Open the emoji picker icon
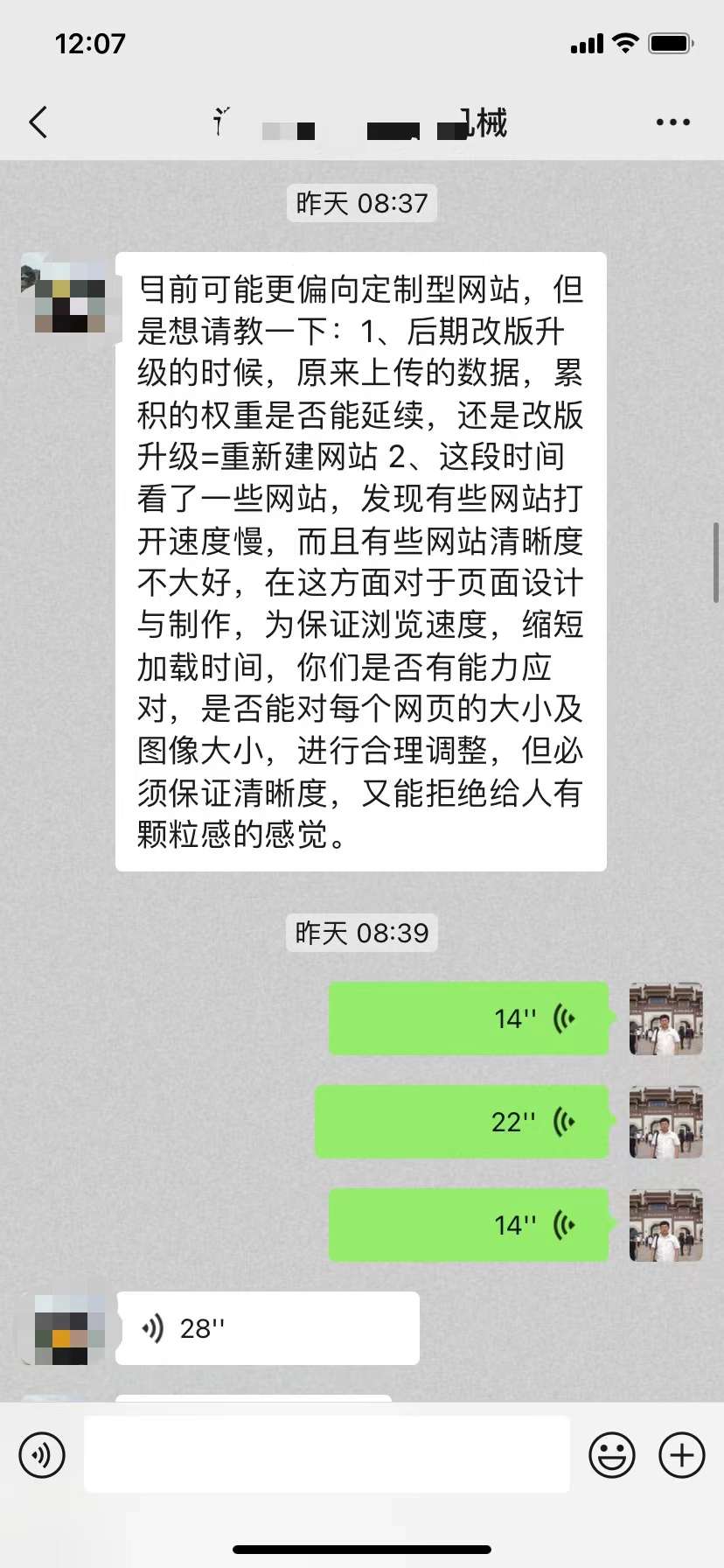Screen dimensions: 724x1568 [612, 1453]
